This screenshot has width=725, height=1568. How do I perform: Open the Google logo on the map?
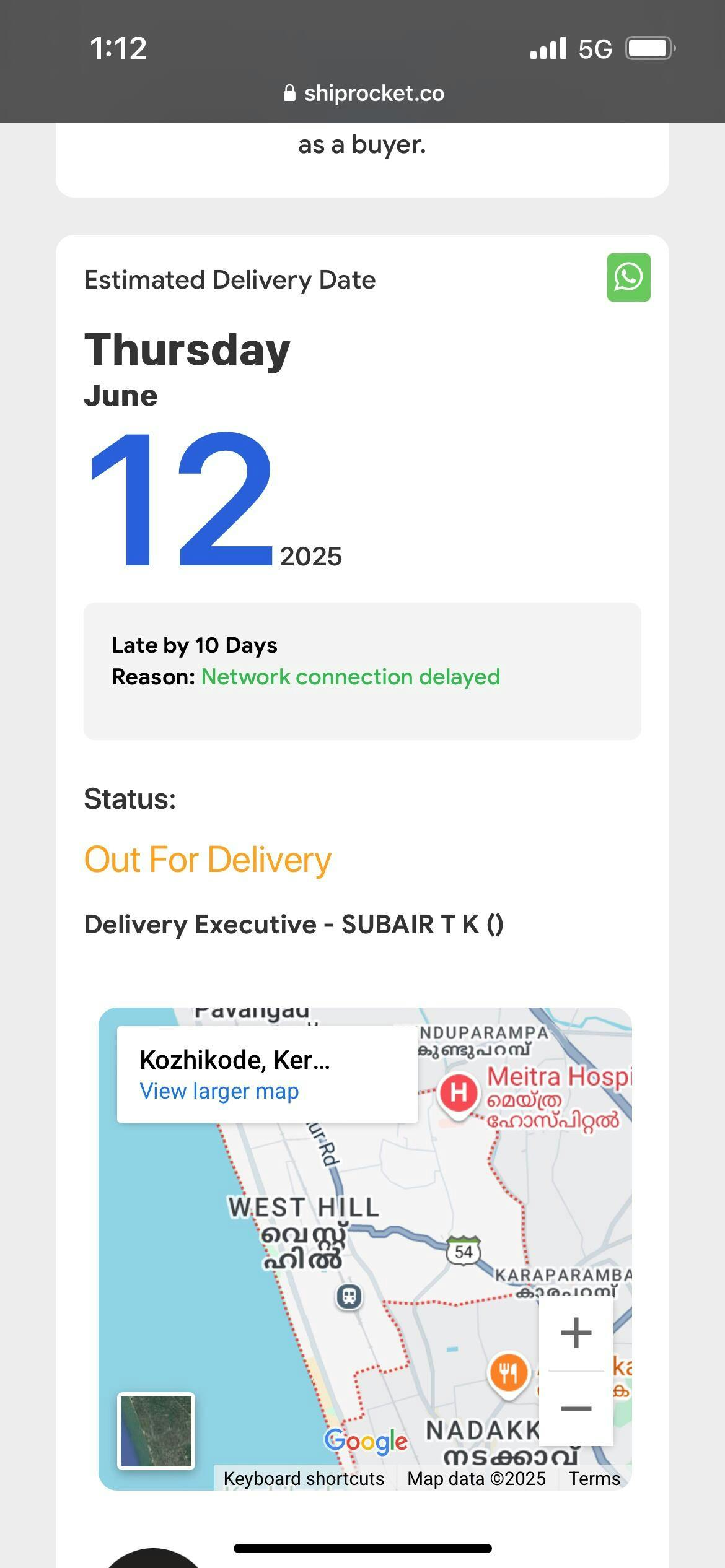click(366, 1440)
